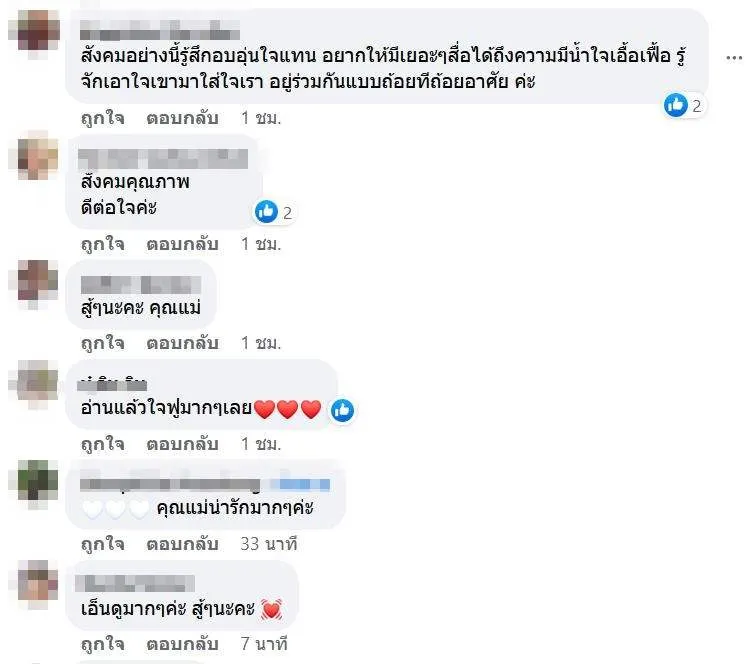Open reactions on the long top comment
748x664 pixels.
[685, 105]
